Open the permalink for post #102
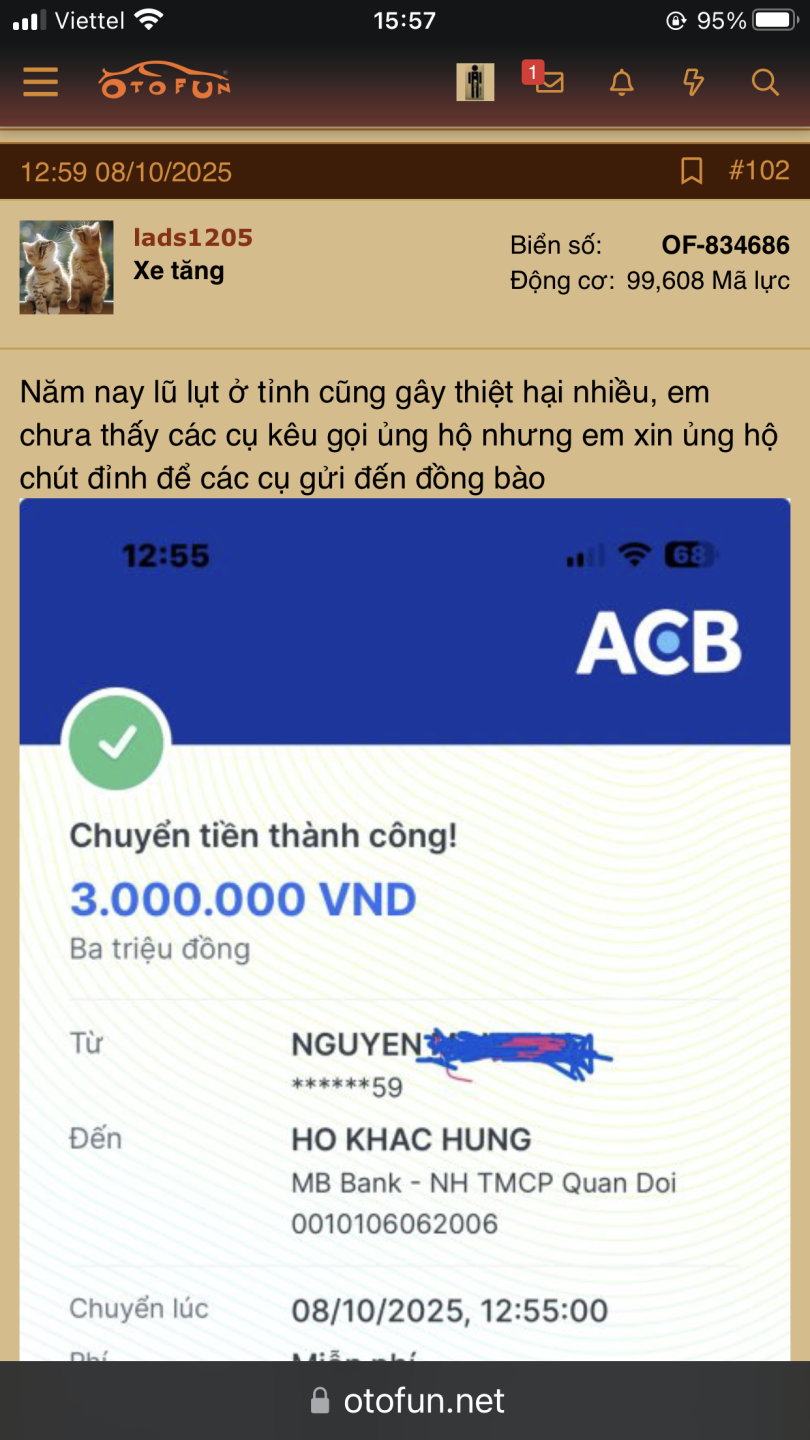The image size is (810, 1440). point(759,170)
